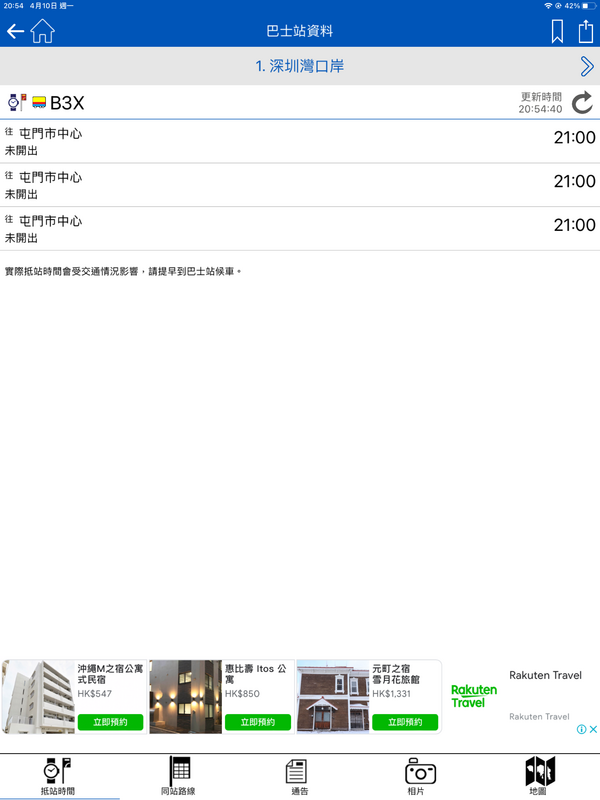Refresh the arrival times
The image size is (600, 800).
[x=582, y=102]
